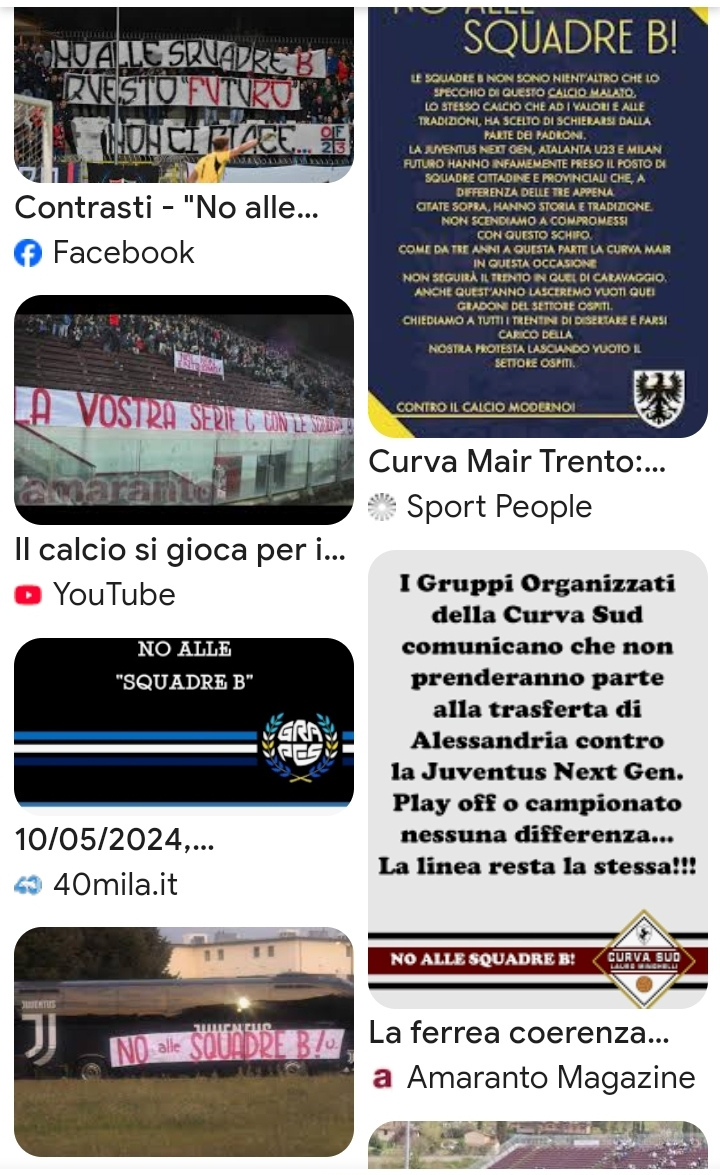720x1175 pixels.
Task: Open the partially visible stadium image result
Action: (537, 1144)
